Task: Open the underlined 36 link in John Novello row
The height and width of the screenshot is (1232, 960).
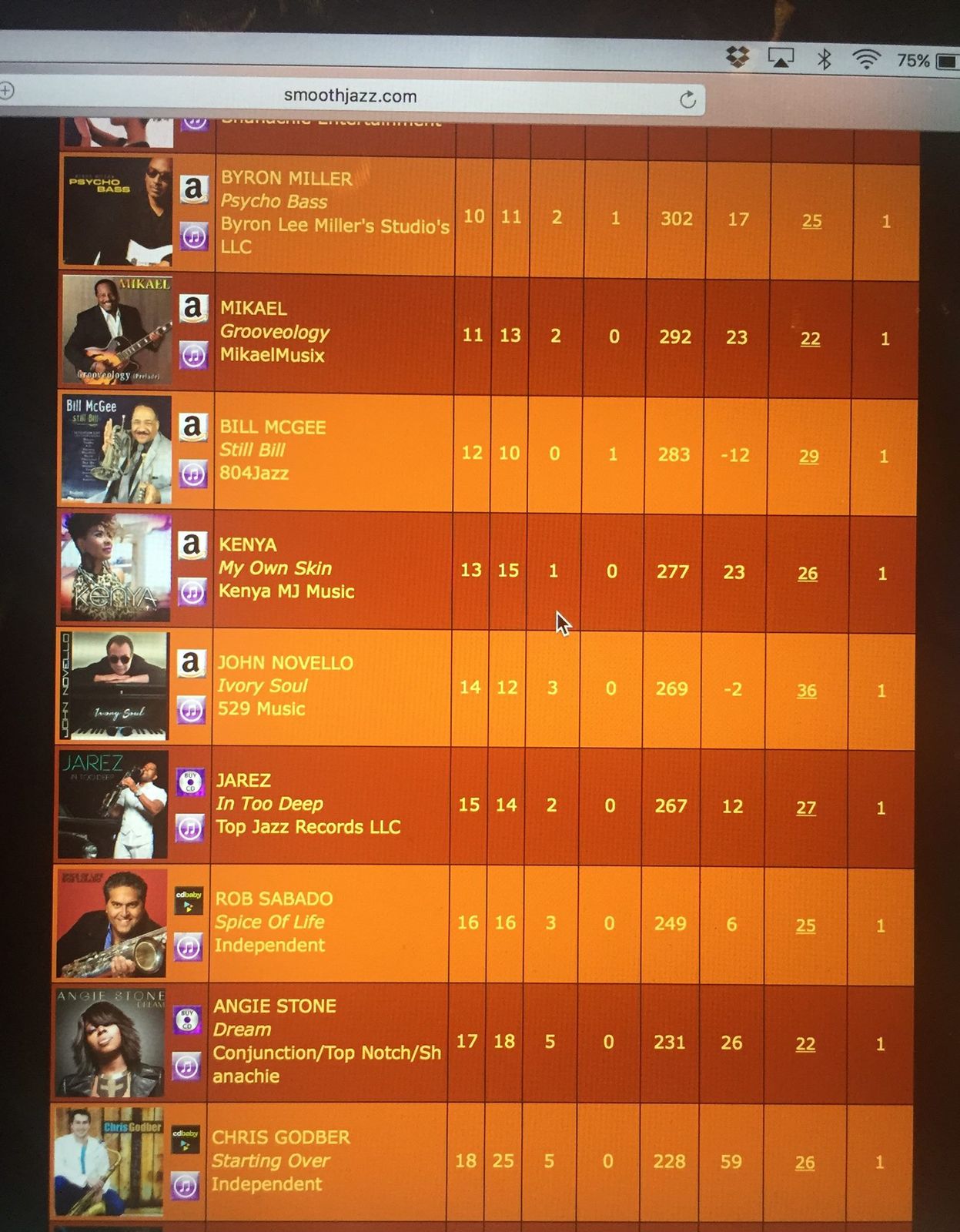Action: tap(807, 691)
